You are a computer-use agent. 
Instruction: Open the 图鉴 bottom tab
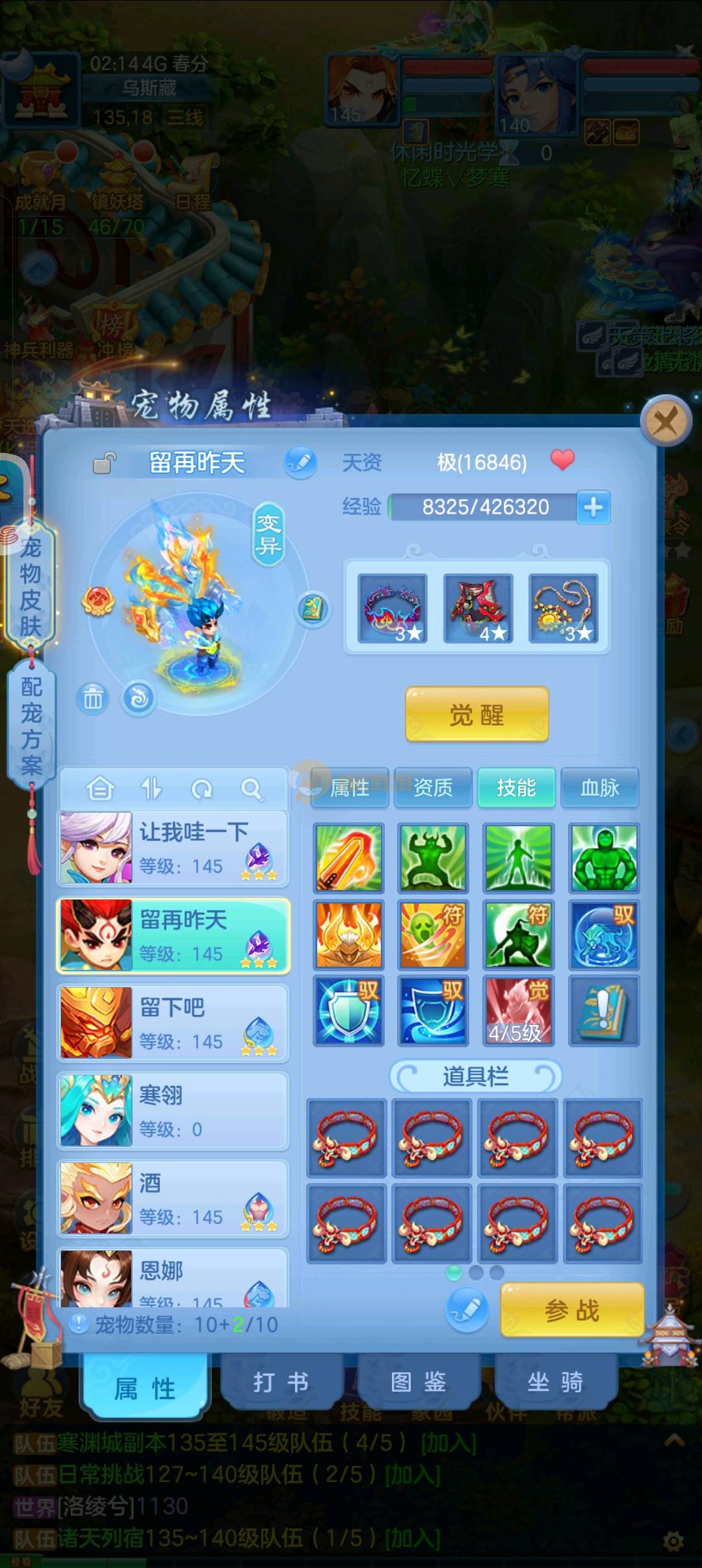pos(419,1383)
